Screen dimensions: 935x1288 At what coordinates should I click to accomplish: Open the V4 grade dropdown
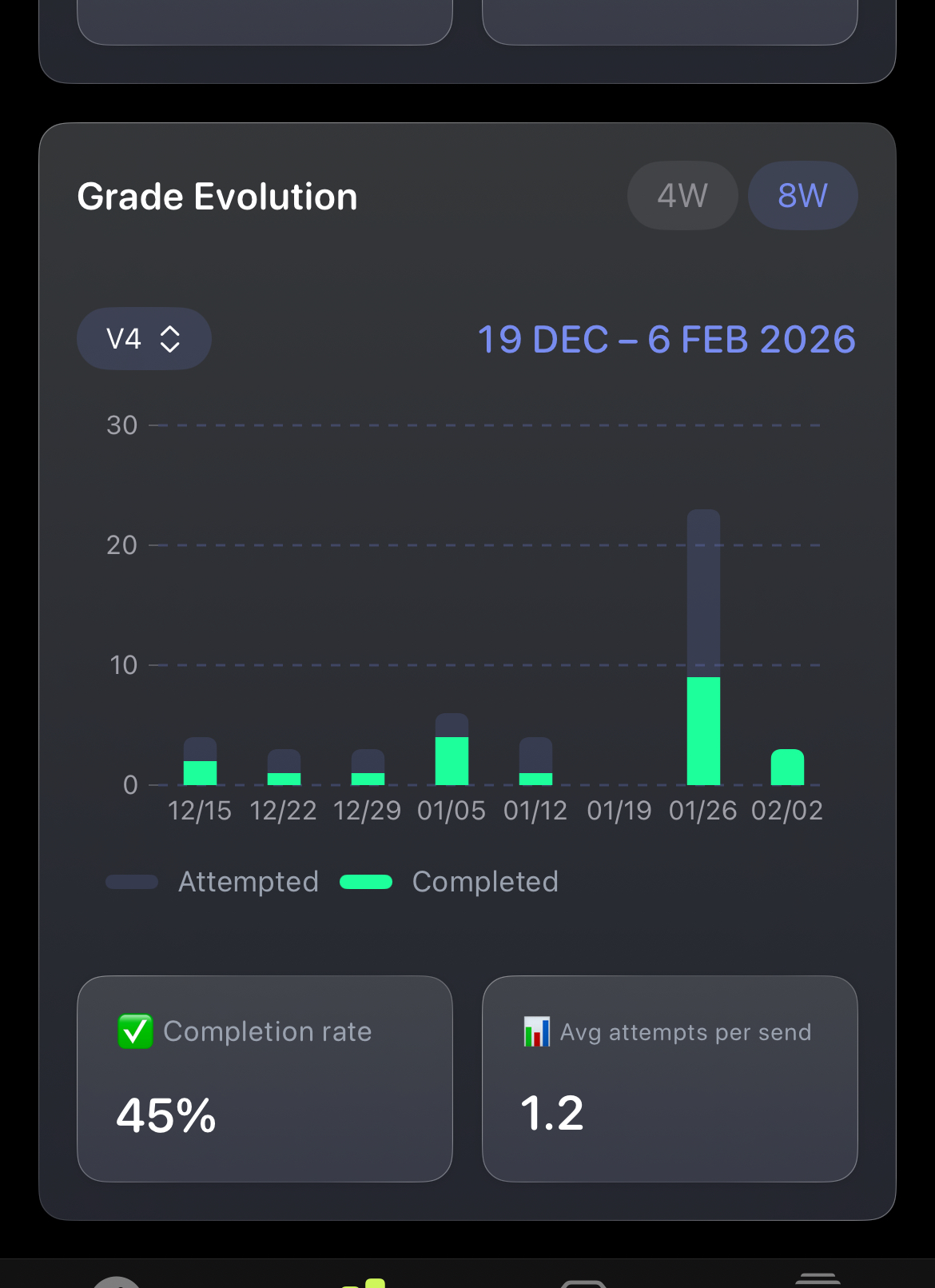coord(144,339)
